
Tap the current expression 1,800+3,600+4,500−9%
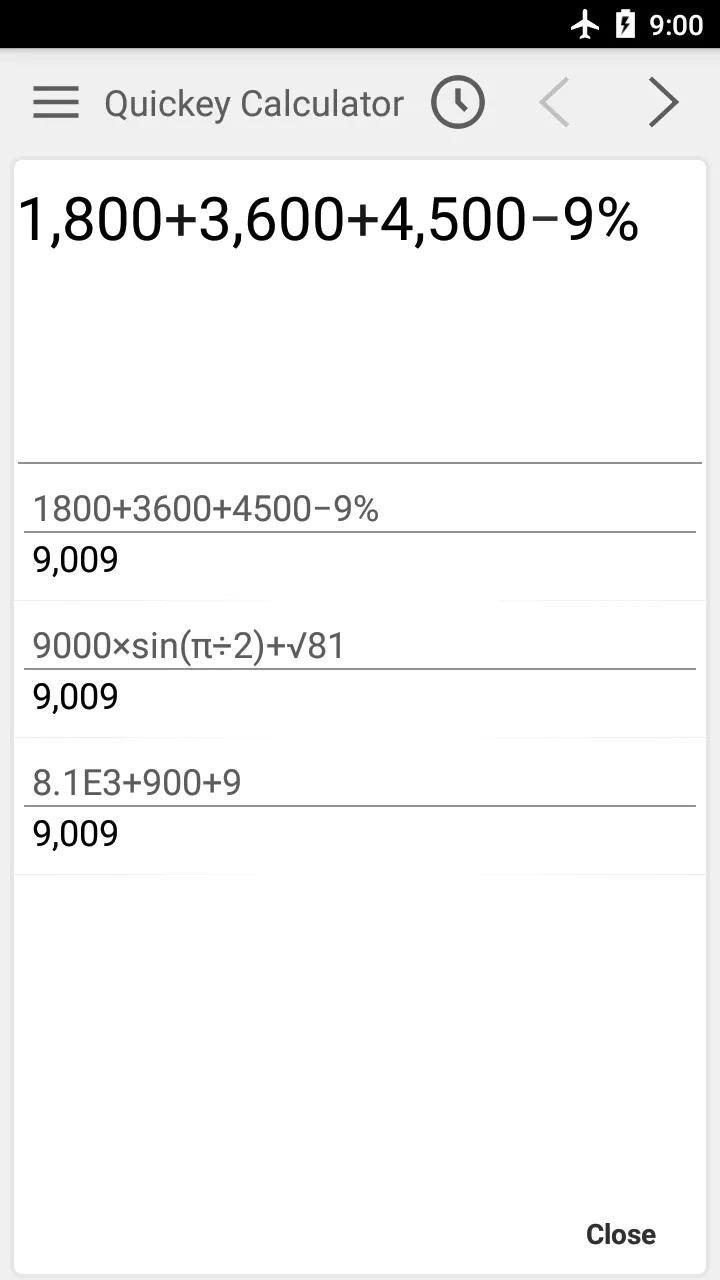point(328,220)
